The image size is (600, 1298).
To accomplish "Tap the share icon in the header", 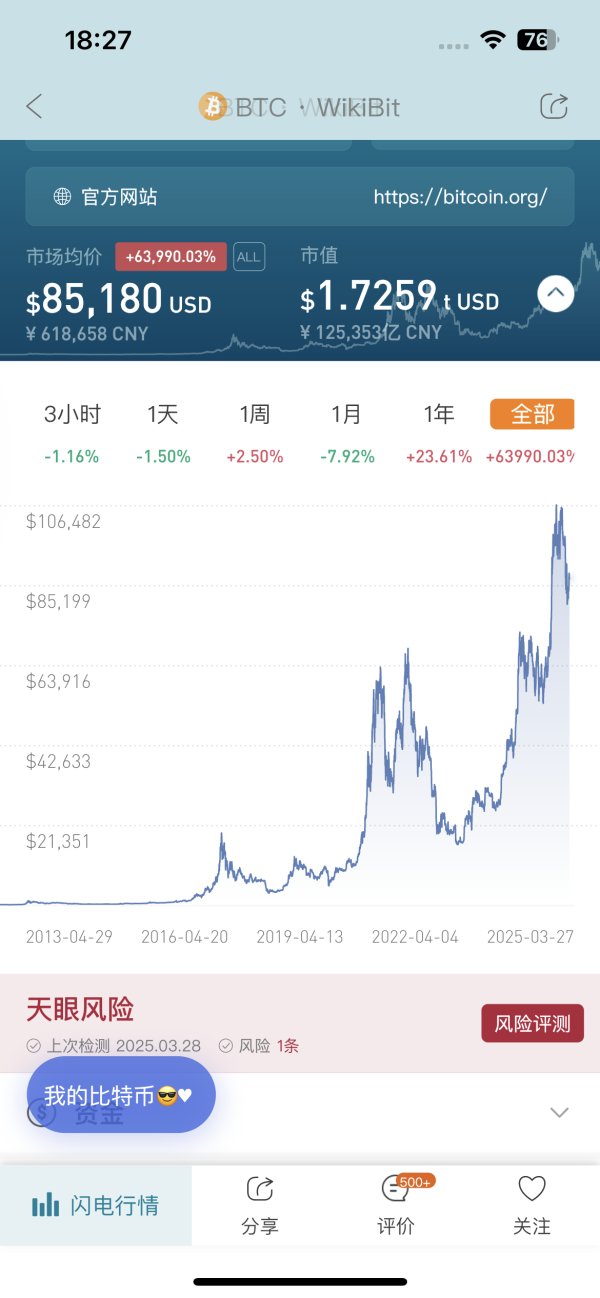I will click(x=553, y=106).
